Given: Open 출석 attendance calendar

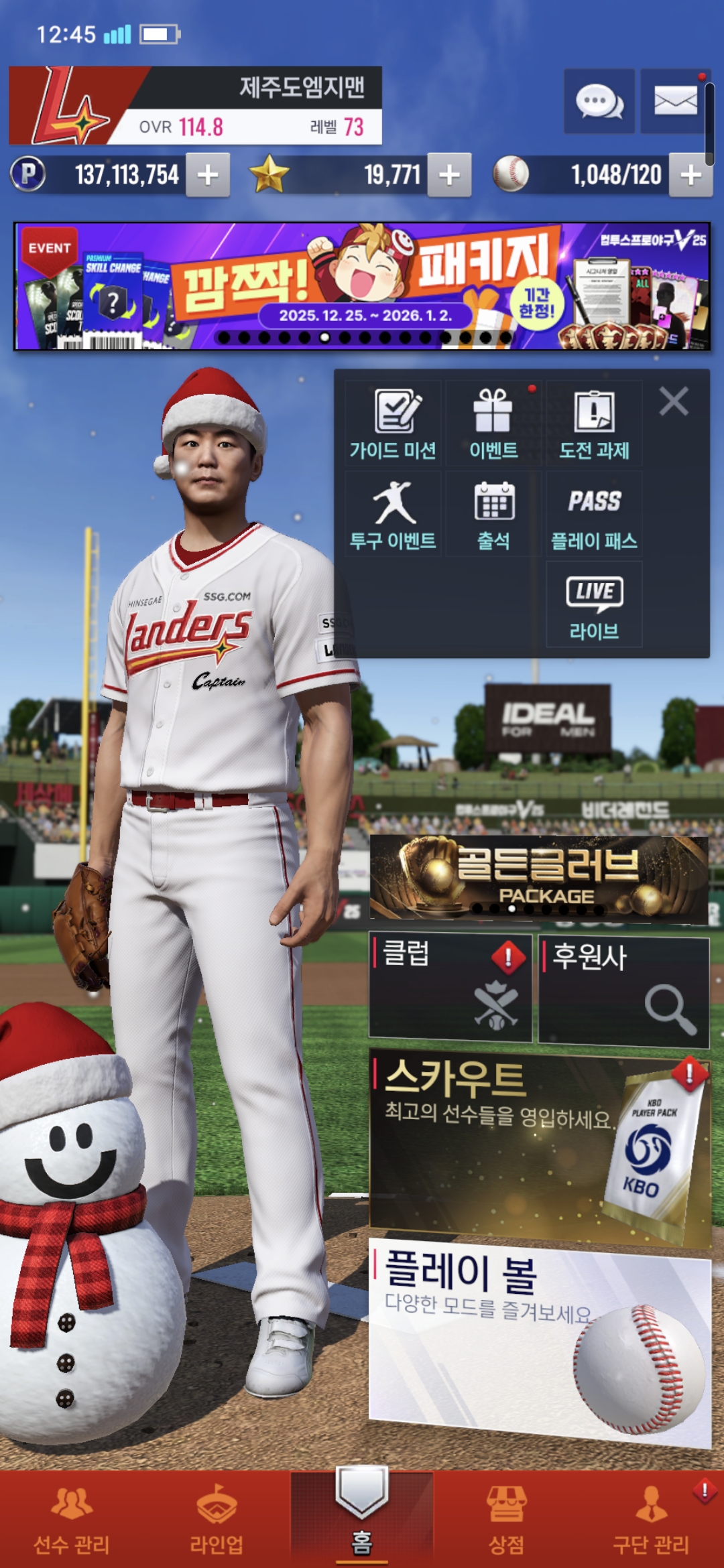Looking at the screenshot, I should [x=493, y=514].
